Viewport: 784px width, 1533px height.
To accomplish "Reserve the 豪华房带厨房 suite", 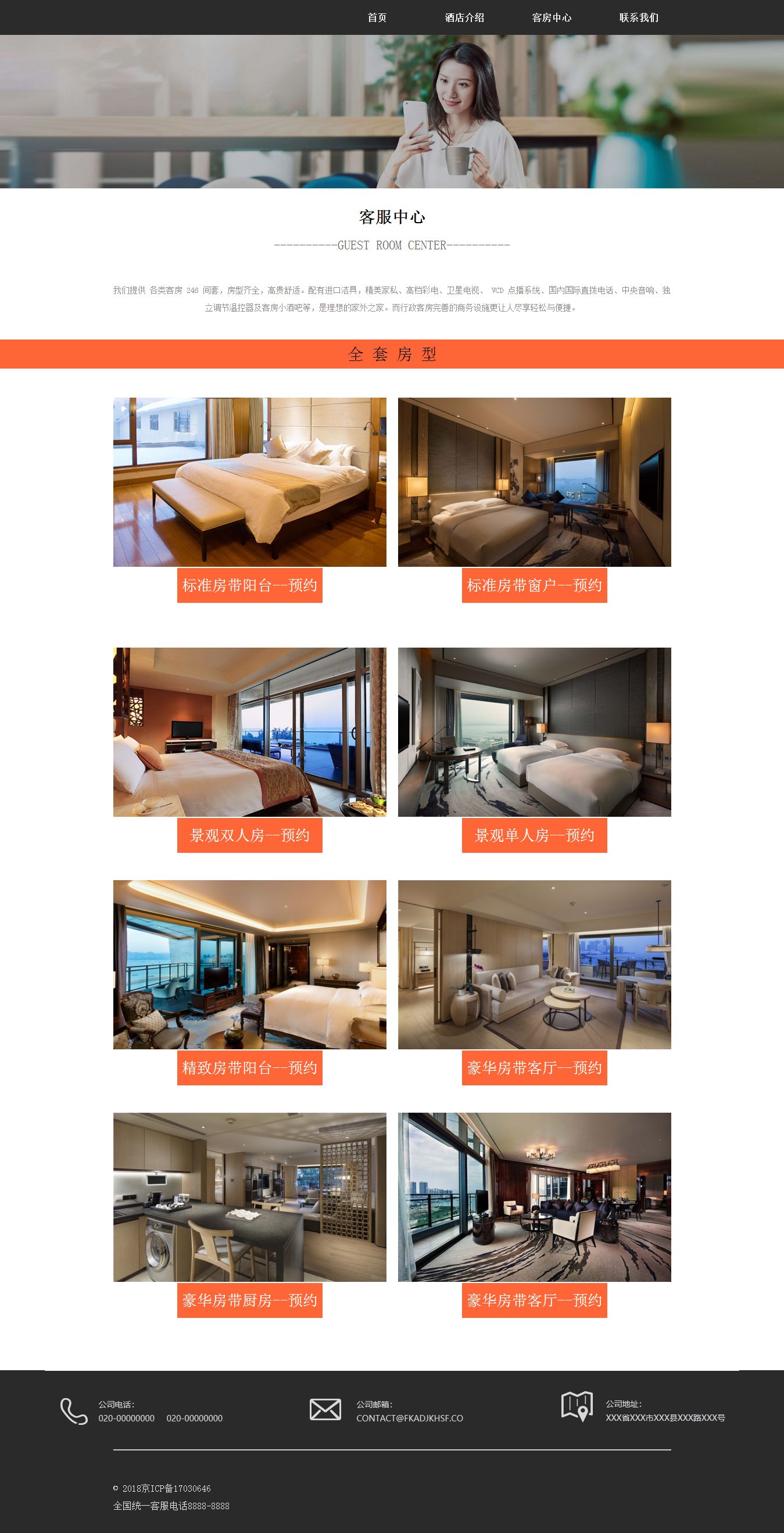I will click(x=249, y=1300).
